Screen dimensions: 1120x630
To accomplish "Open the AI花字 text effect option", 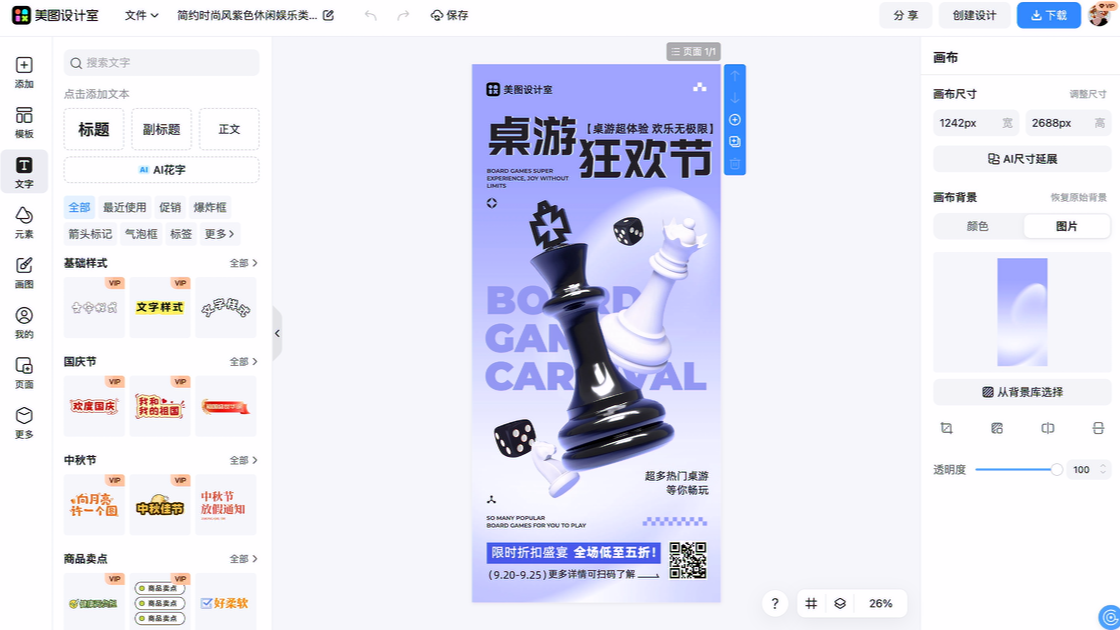I will click(161, 170).
